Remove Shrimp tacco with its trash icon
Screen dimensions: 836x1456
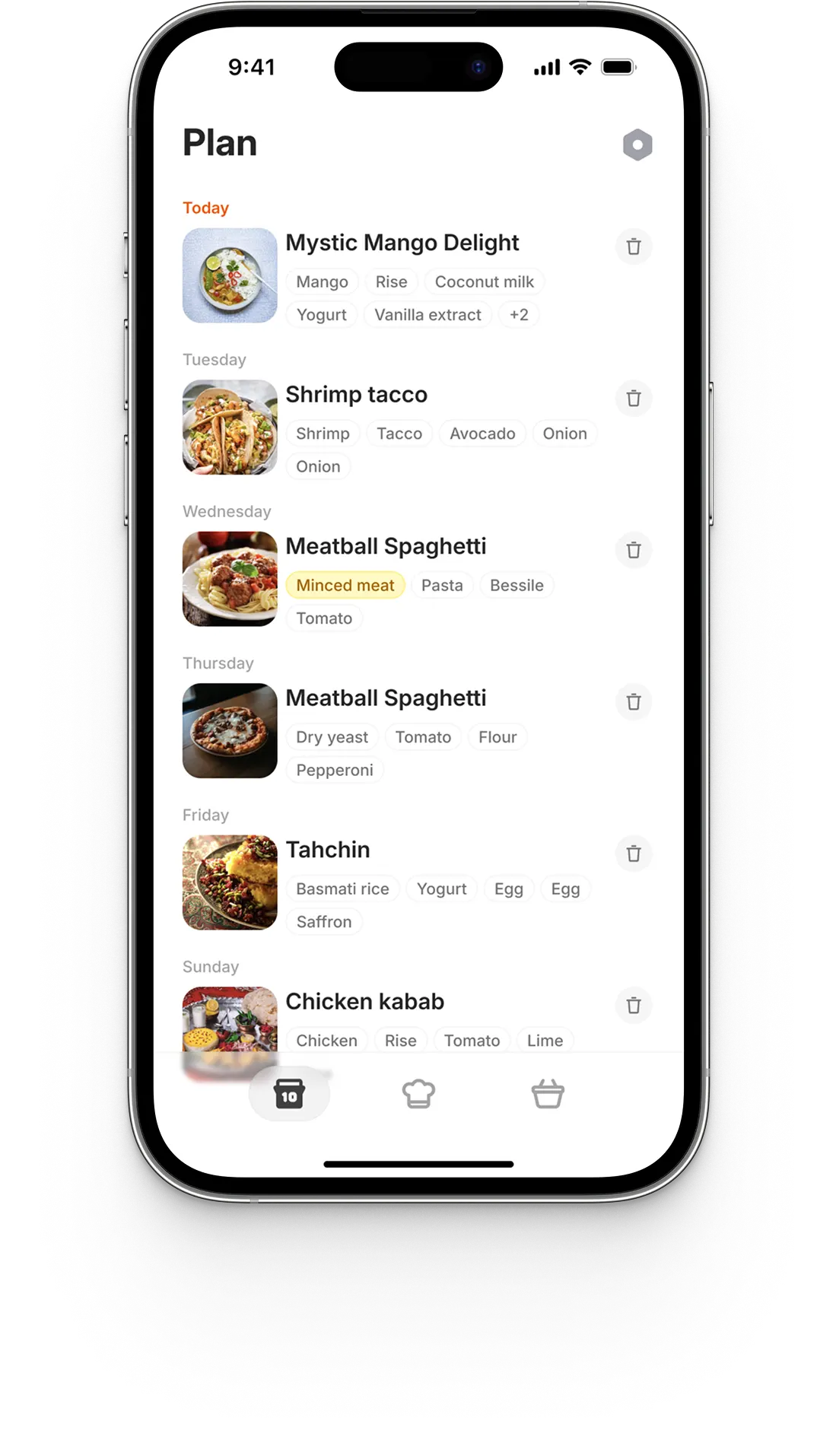[633, 399]
